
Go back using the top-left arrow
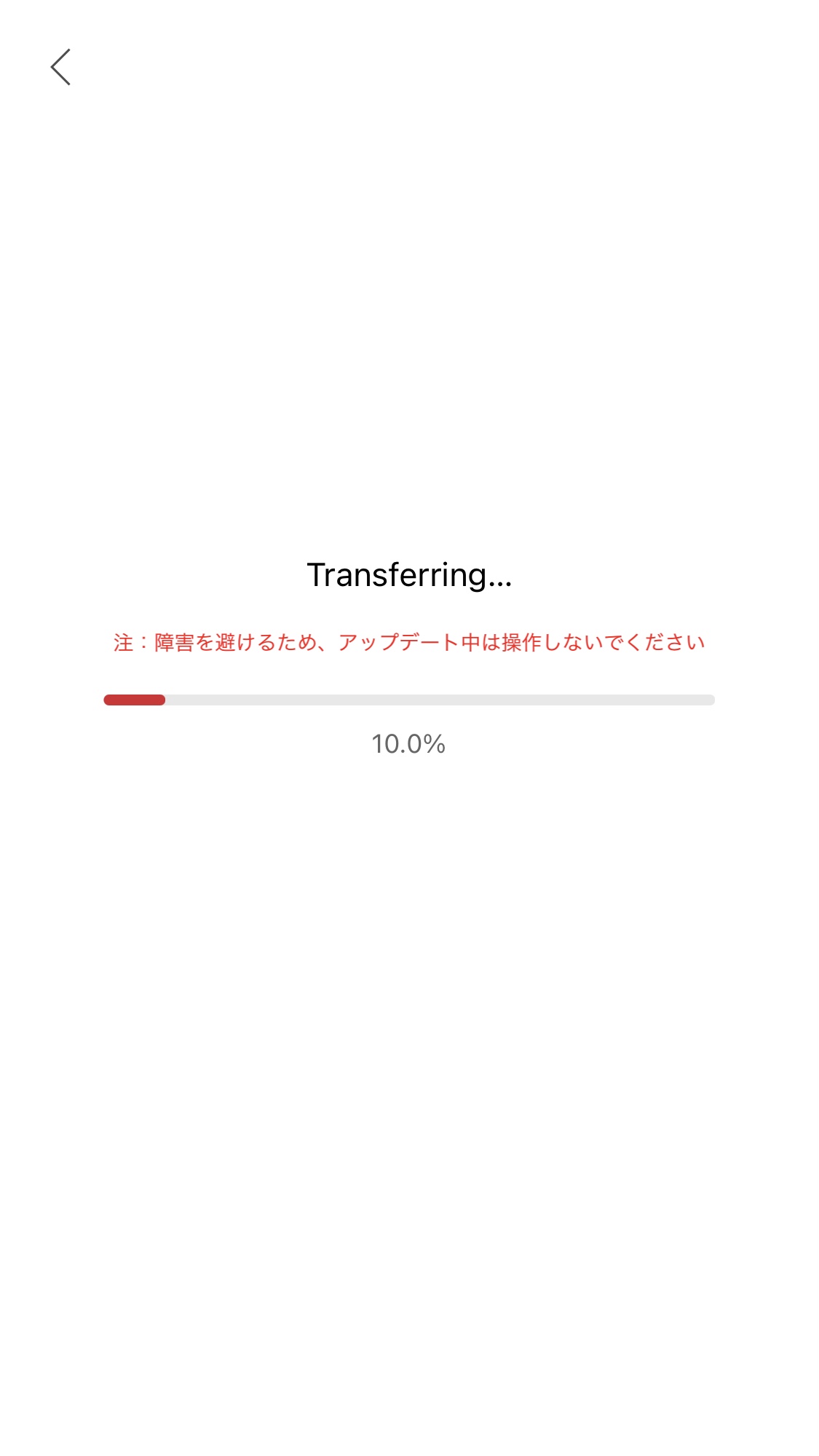(x=60, y=67)
